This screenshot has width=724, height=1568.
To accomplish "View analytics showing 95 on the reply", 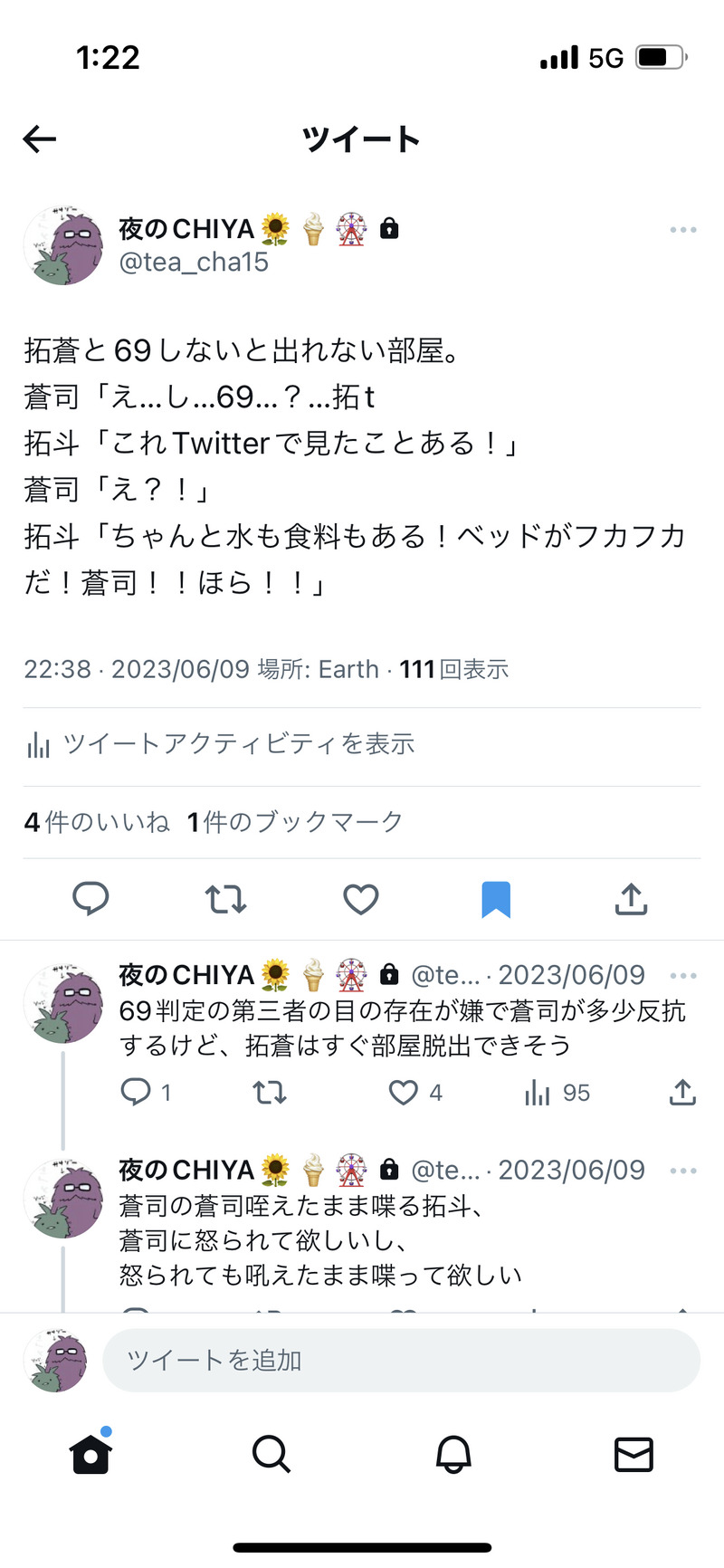I will point(538,1093).
